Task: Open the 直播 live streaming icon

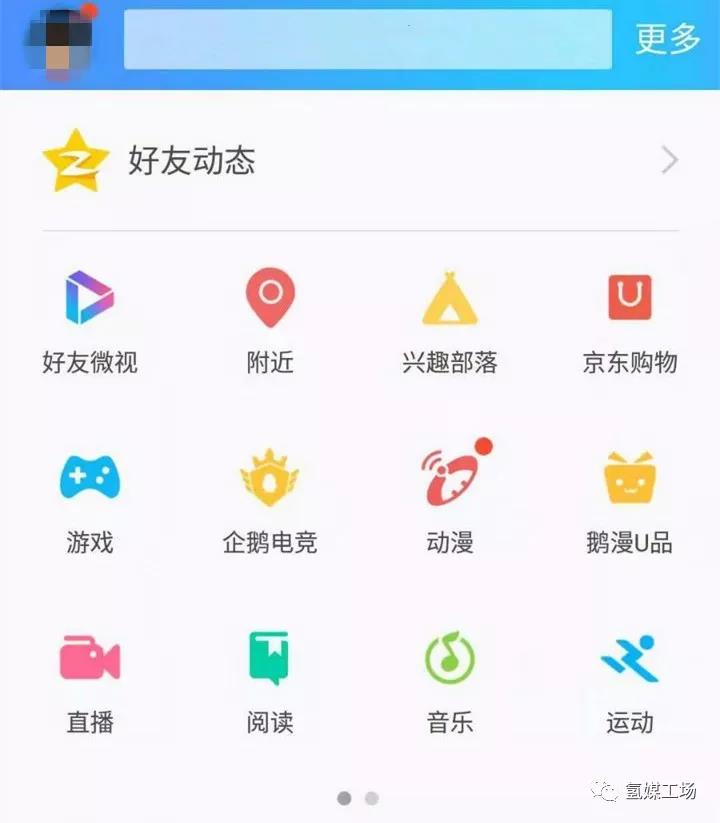Action: [90, 656]
